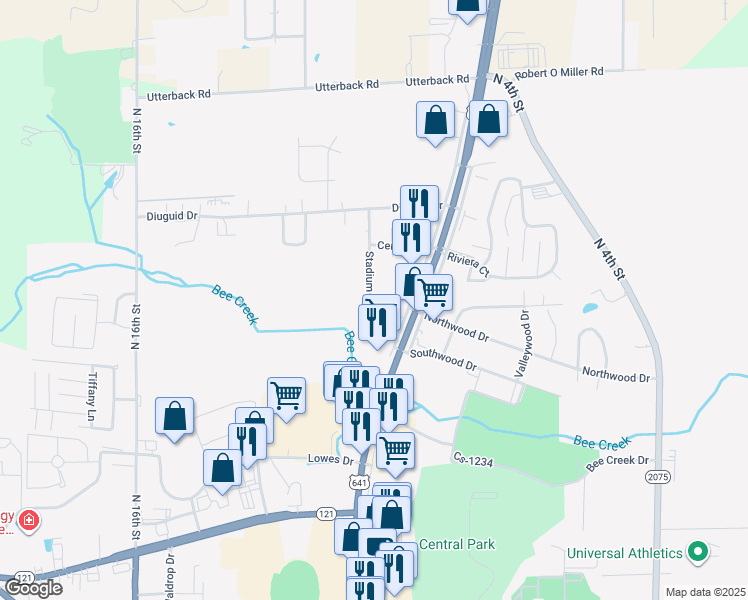
Task: Open the shopping bag marker beside Tiffany Ln
Action: (x=174, y=416)
